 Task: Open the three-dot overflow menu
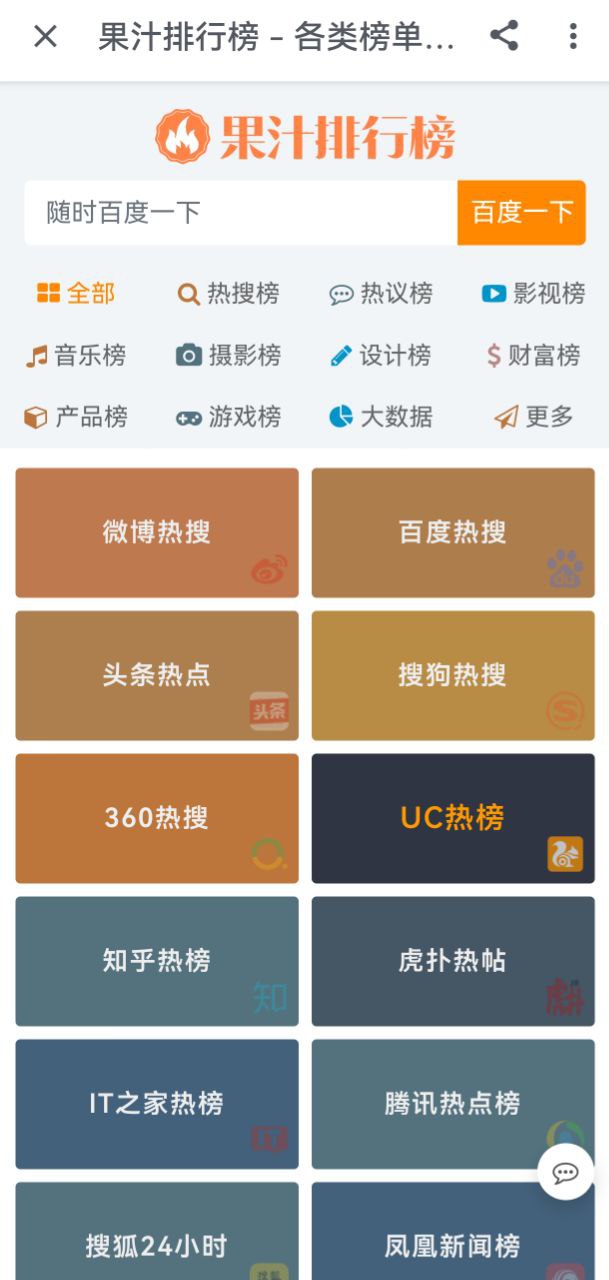[573, 36]
